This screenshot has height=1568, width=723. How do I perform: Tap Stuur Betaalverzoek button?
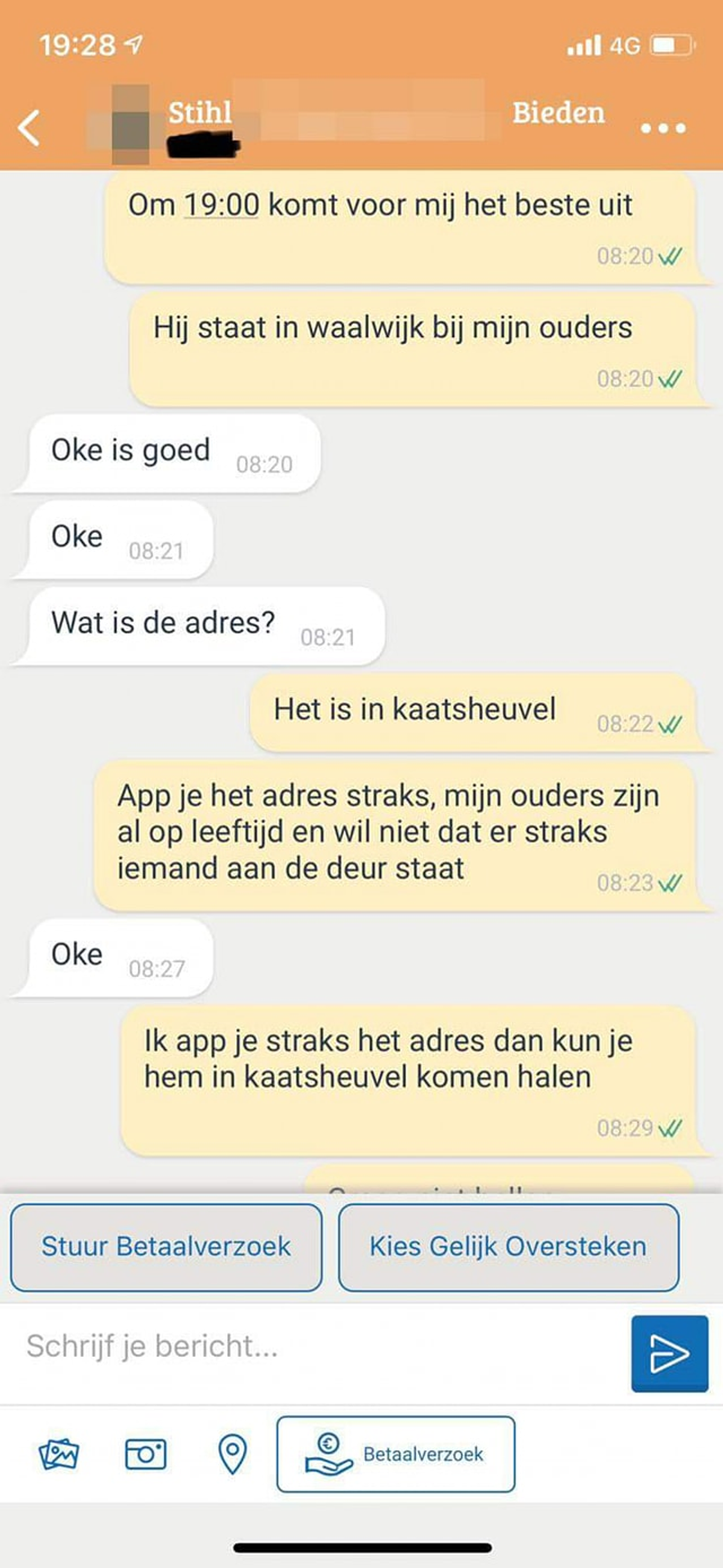[166, 1247]
